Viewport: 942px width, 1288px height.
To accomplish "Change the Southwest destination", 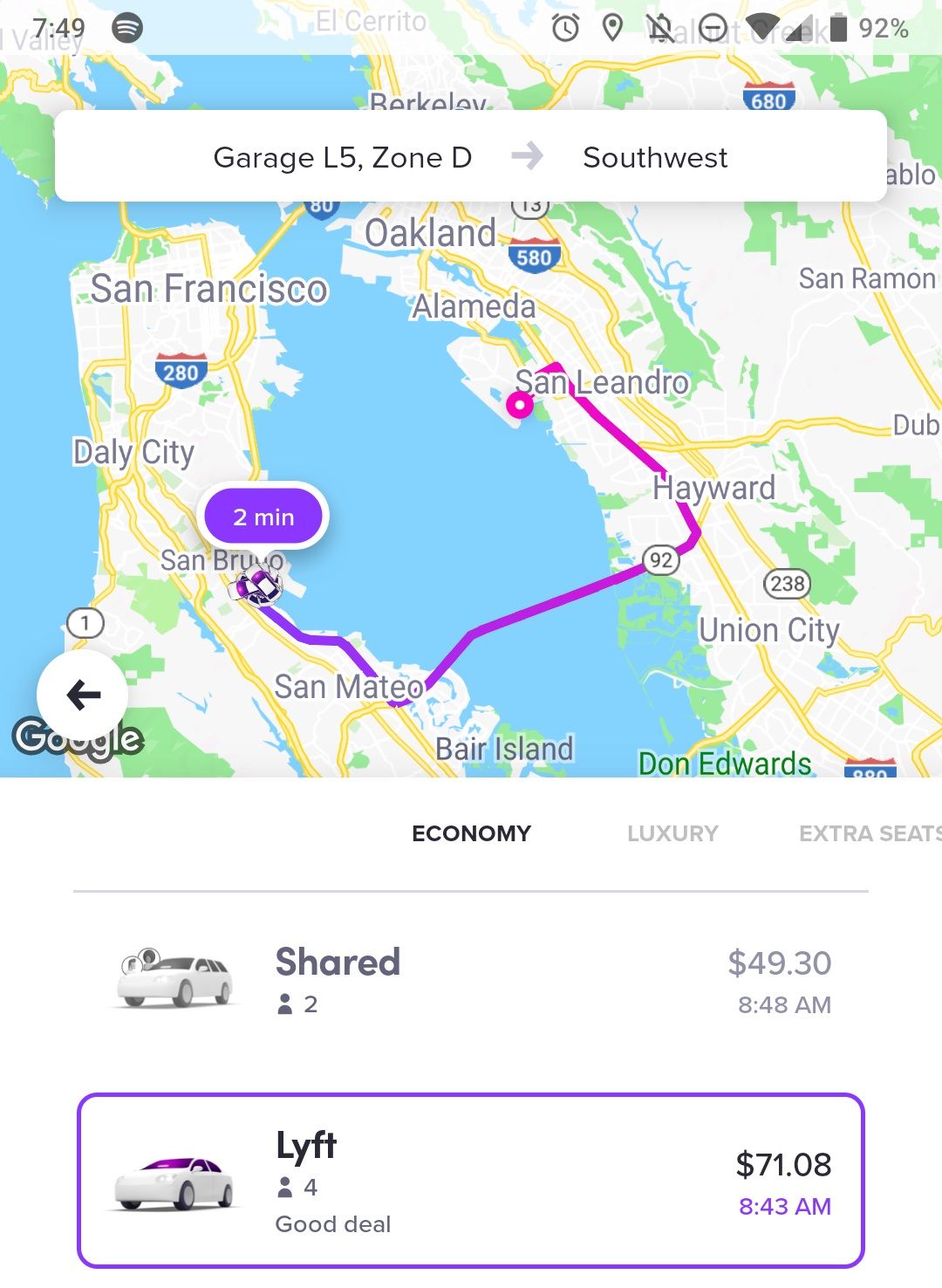I will [x=654, y=158].
